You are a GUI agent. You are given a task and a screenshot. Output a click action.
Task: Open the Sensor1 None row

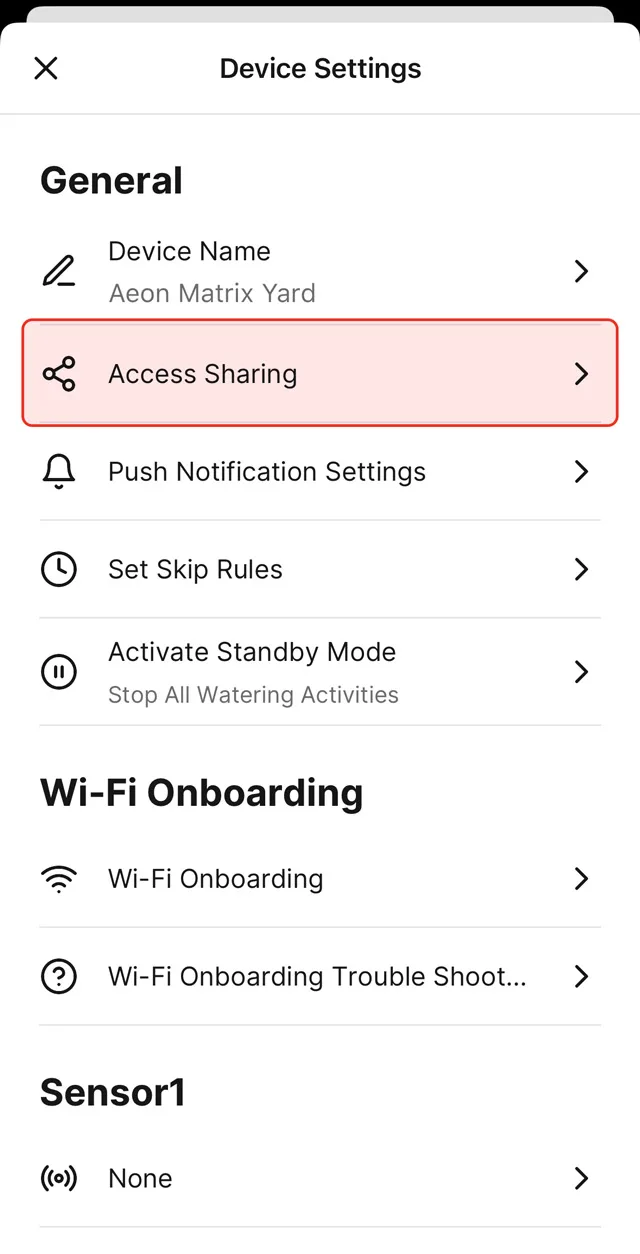coord(320,1178)
